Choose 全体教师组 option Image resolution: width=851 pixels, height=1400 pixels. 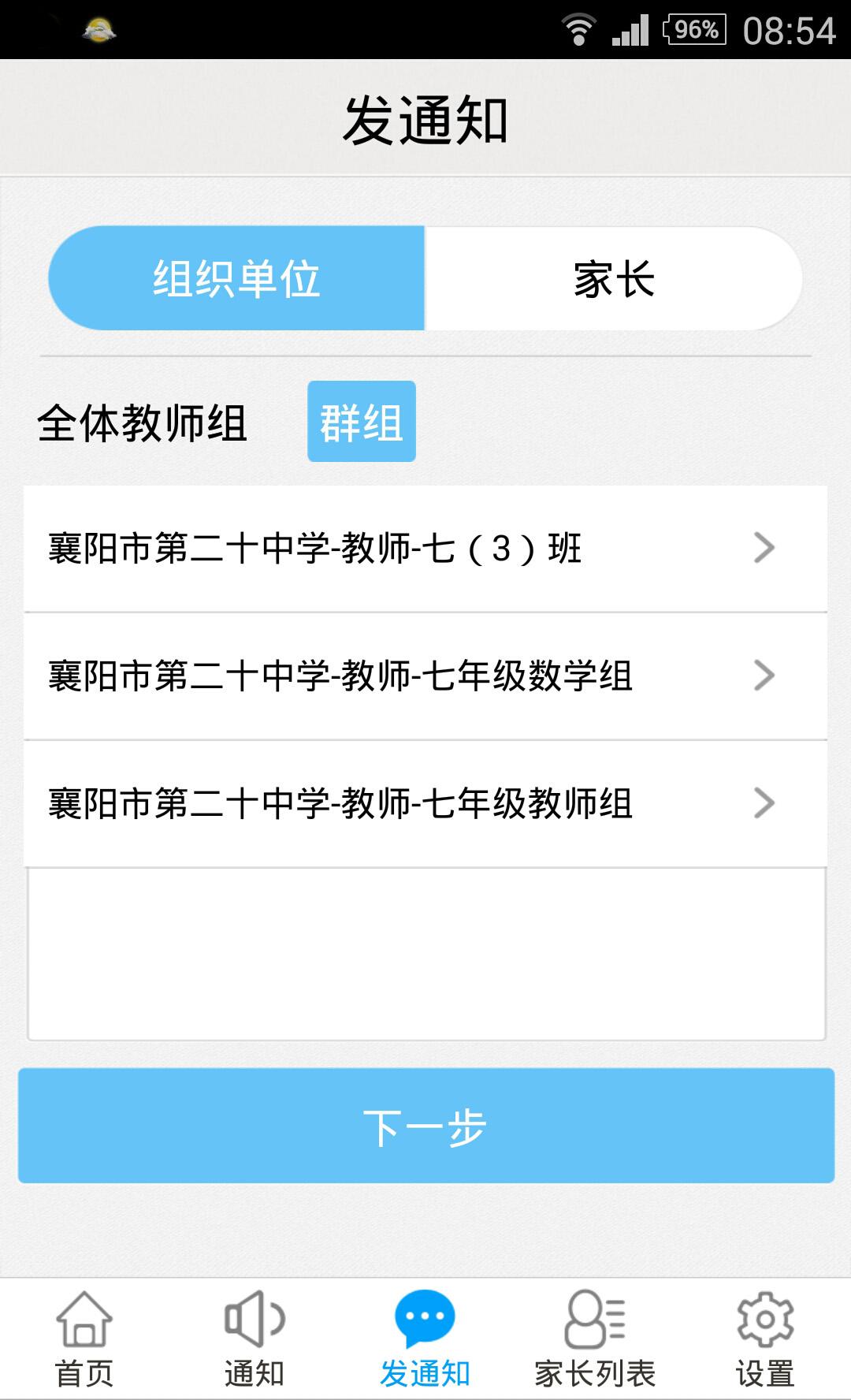pyautogui.click(x=143, y=423)
